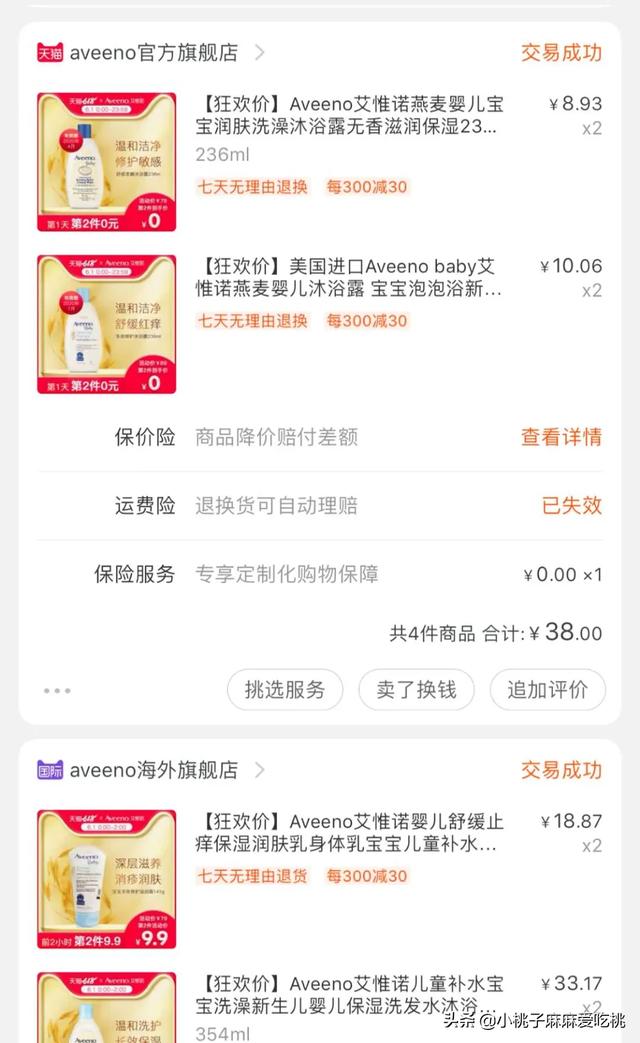Tap the 挑选服务 button
This screenshot has width=640, height=1043.
click(285, 690)
